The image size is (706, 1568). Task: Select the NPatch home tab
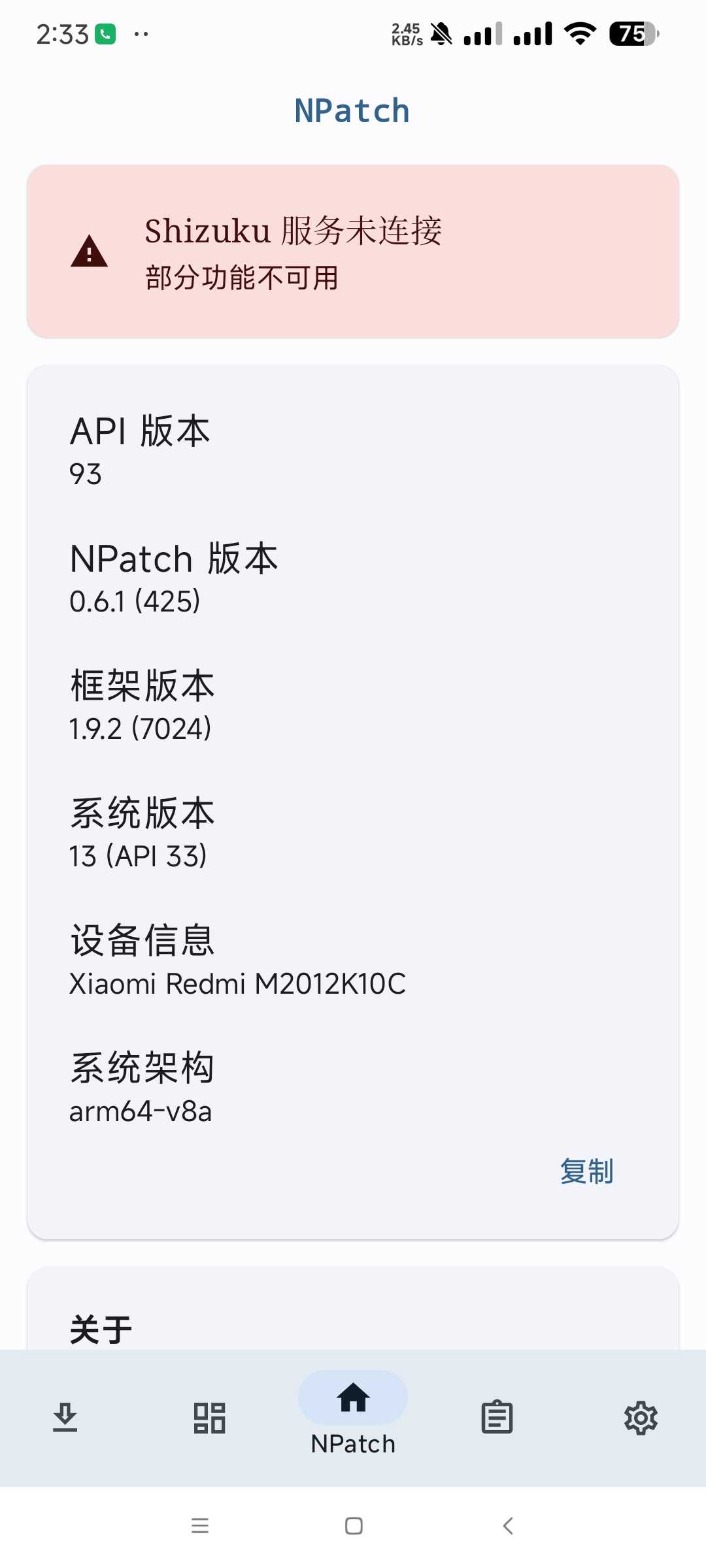pyautogui.click(x=353, y=1414)
